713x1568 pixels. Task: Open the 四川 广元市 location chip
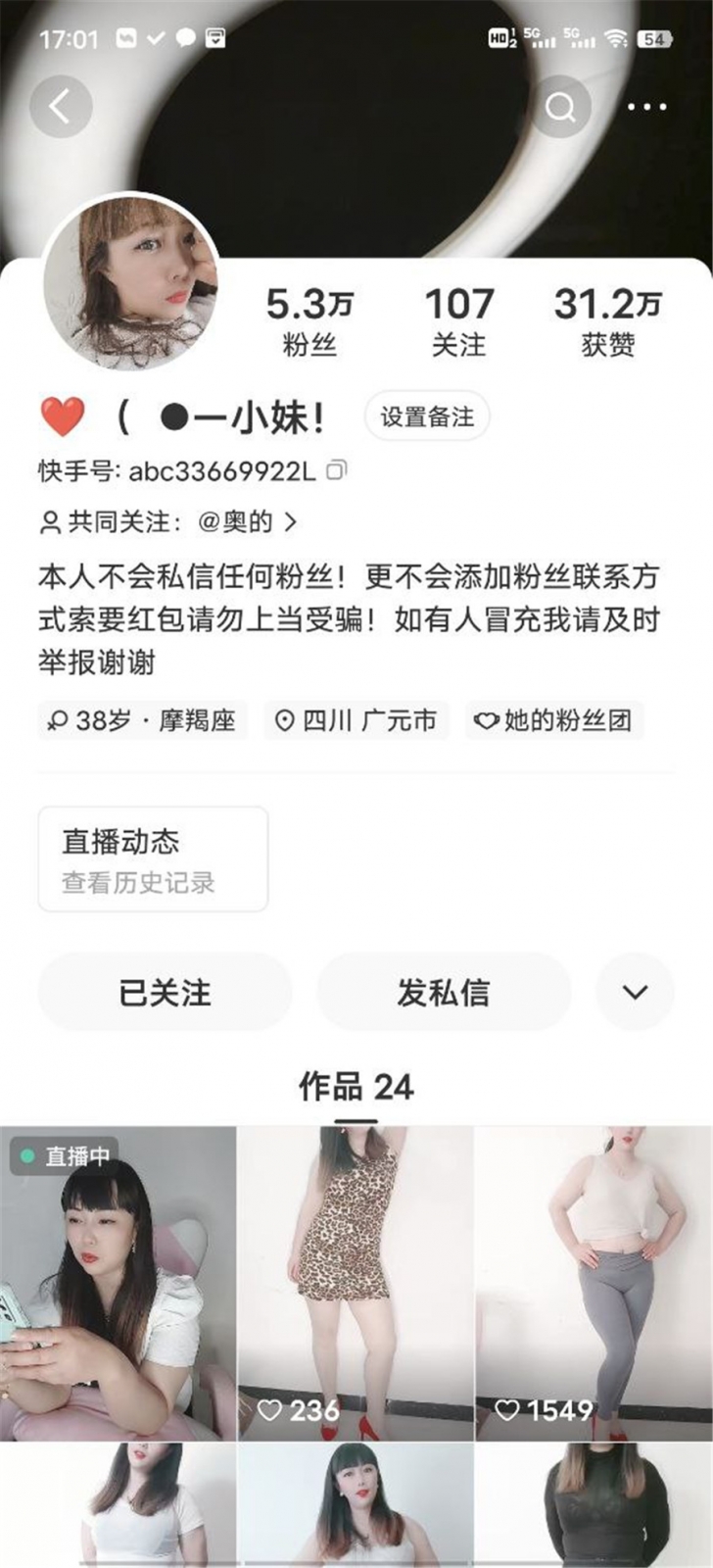[x=356, y=721]
